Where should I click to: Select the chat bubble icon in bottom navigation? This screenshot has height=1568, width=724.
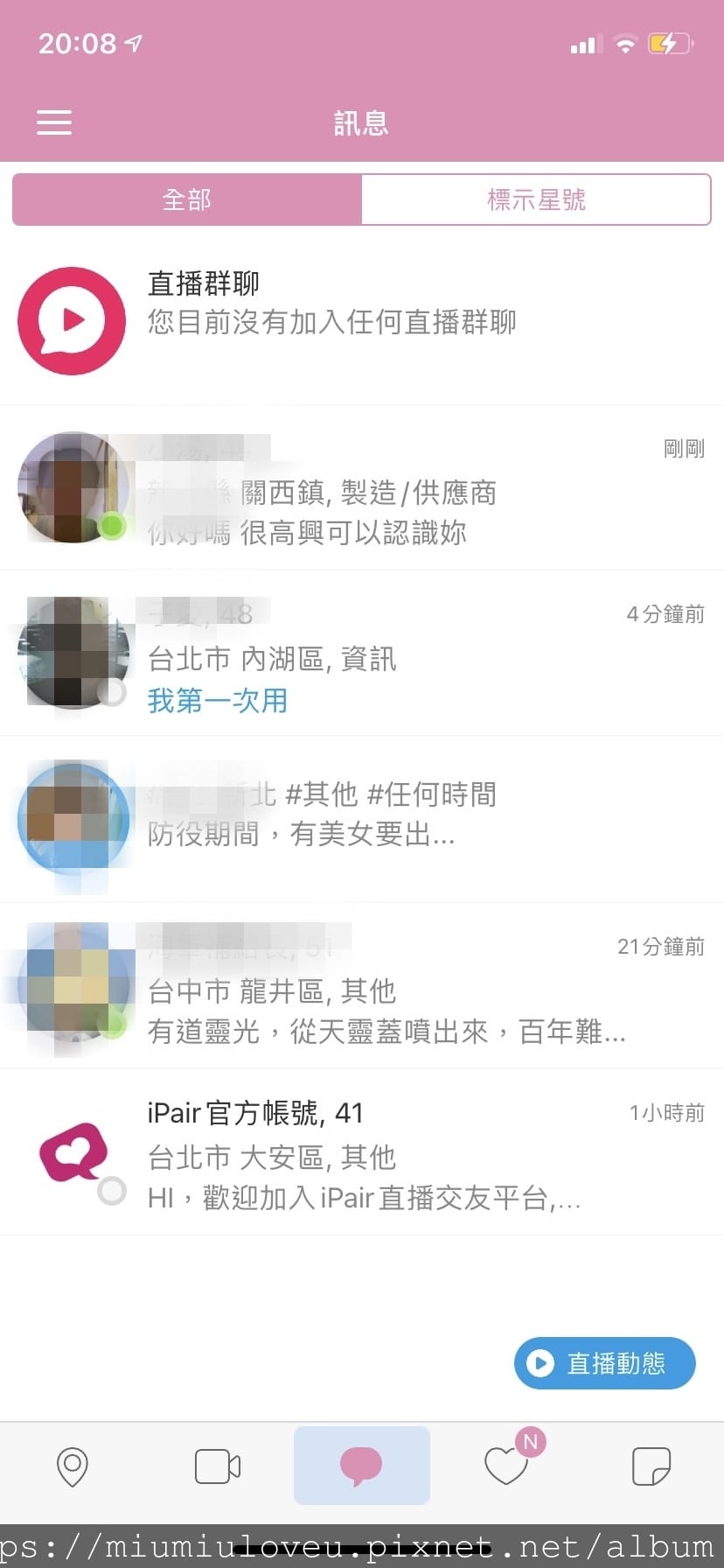coord(362,1466)
